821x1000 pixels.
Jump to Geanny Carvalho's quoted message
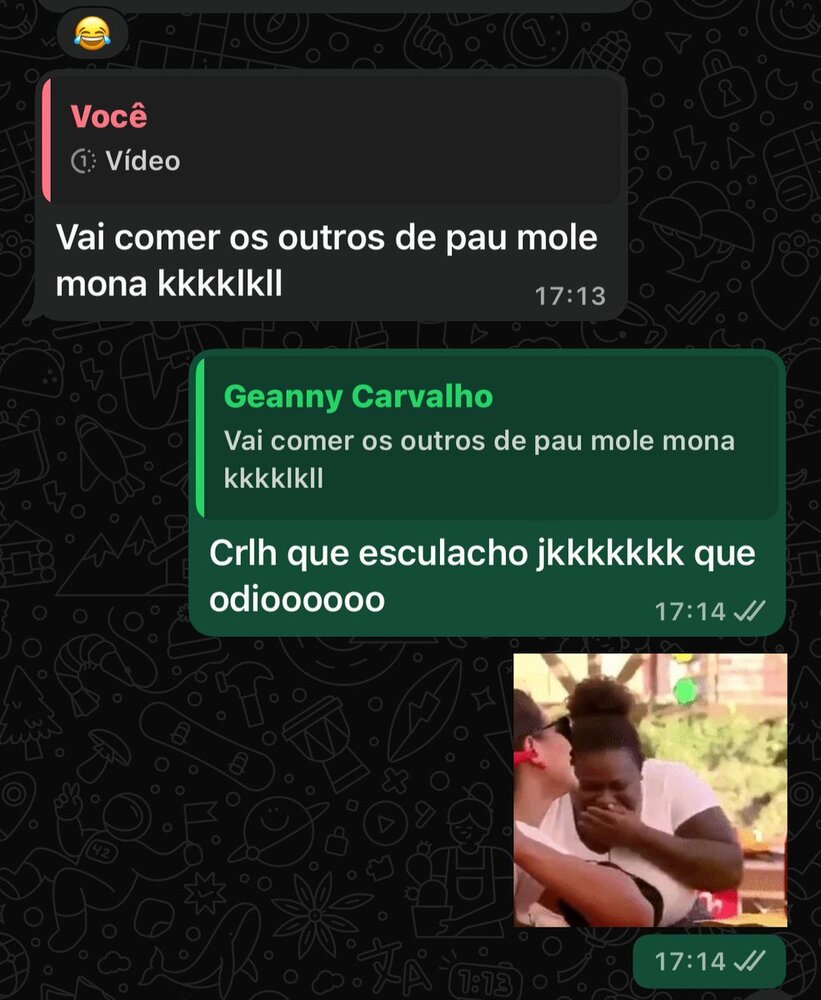[487, 436]
